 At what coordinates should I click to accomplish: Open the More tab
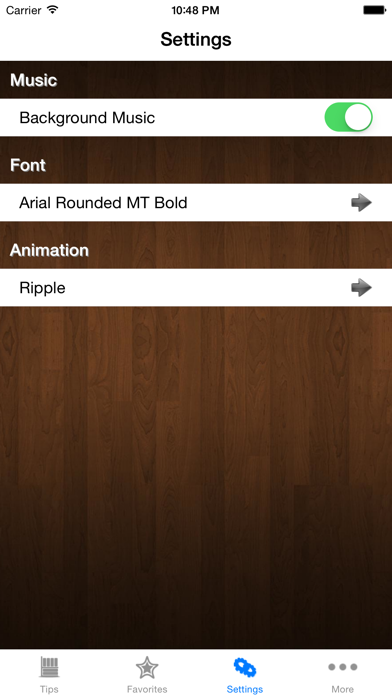point(342,673)
